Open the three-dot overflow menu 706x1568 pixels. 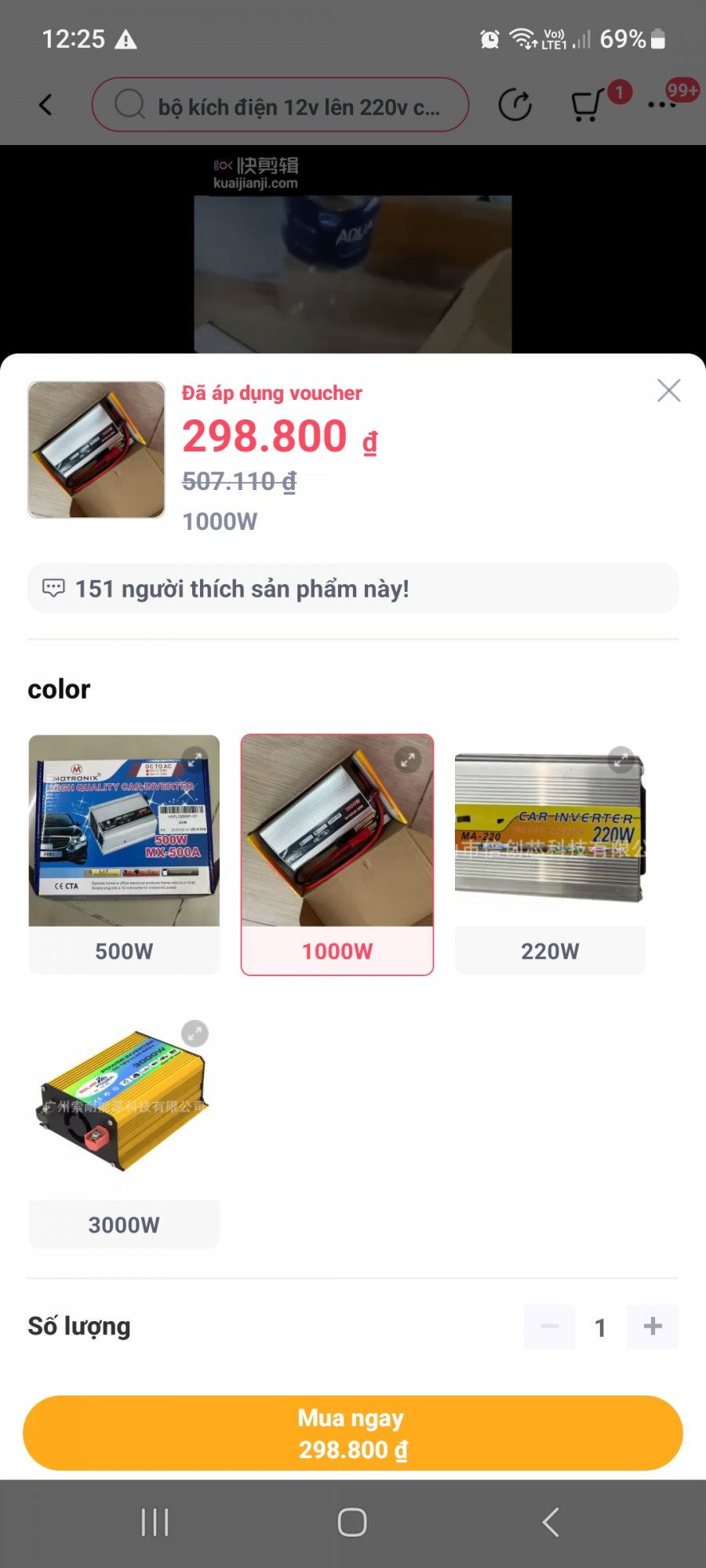click(661, 105)
